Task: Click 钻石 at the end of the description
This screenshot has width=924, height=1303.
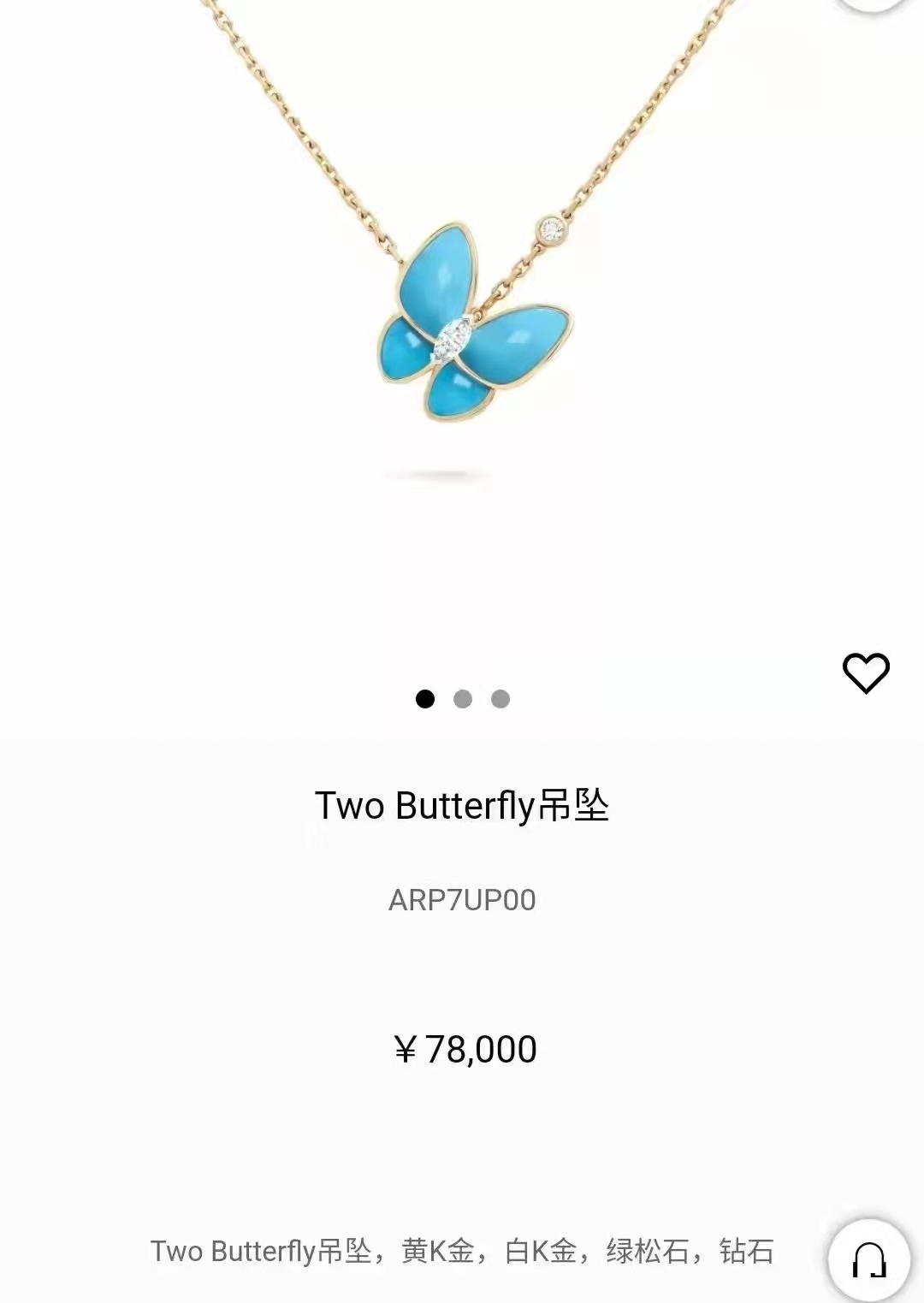Action: click(x=750, y=1250)
